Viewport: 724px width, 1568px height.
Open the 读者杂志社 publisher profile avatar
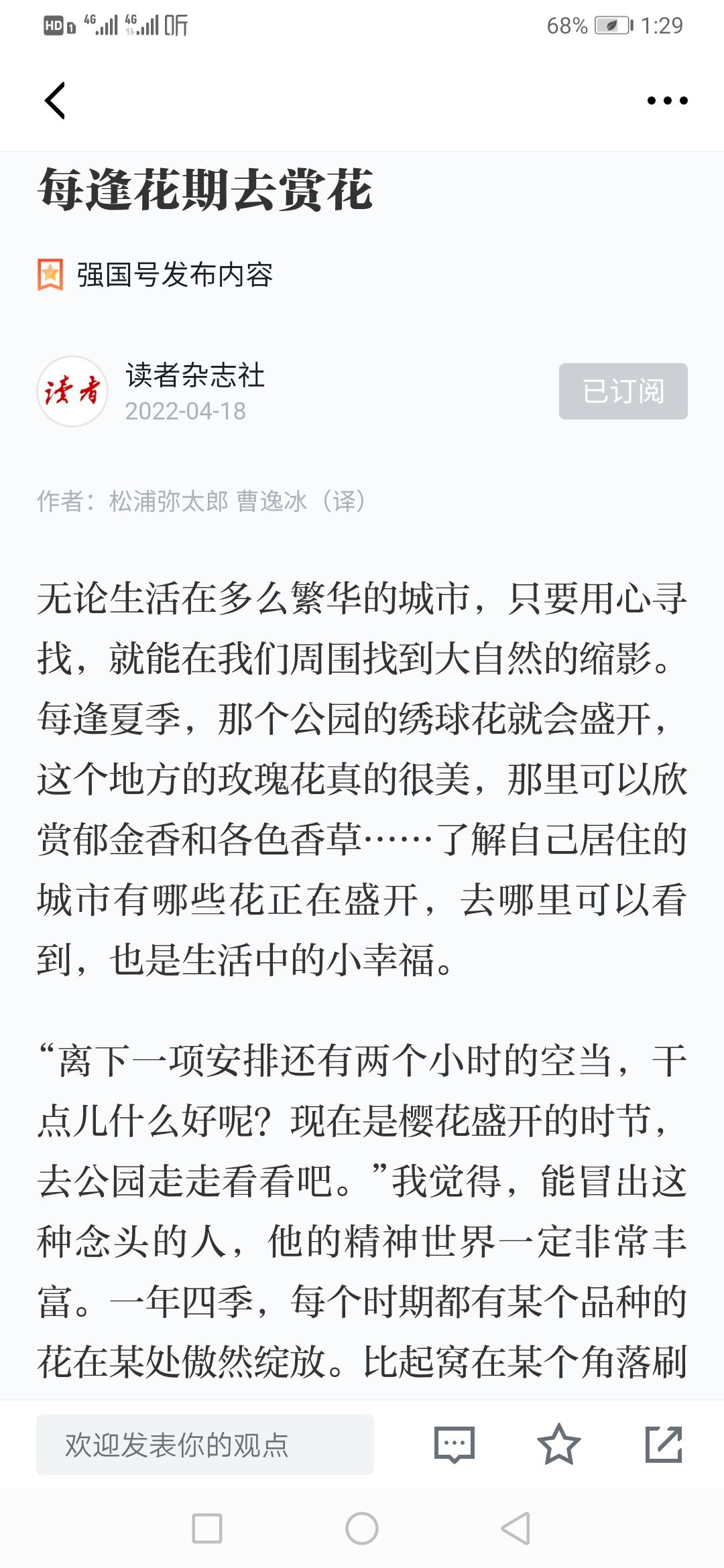pos(72,391)
